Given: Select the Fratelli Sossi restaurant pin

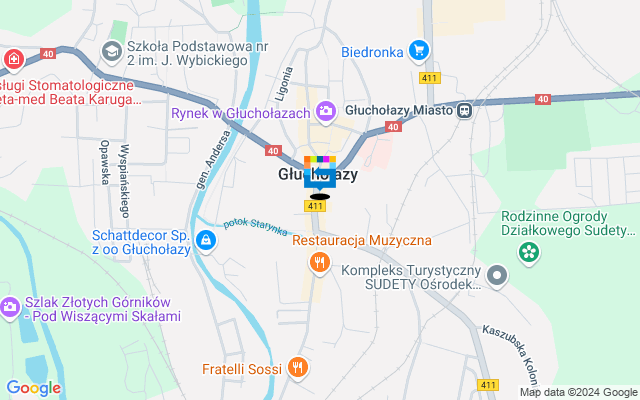Looking at the screenshot, I should tap(297, 368).
